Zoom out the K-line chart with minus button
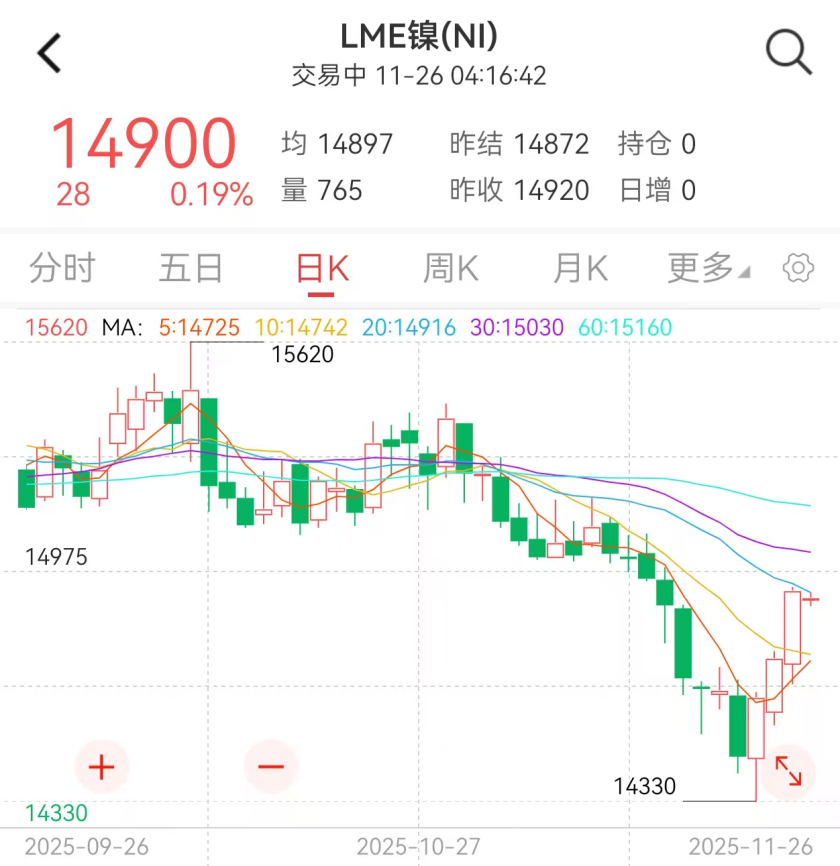840x866 pixels. coord(271,767)
